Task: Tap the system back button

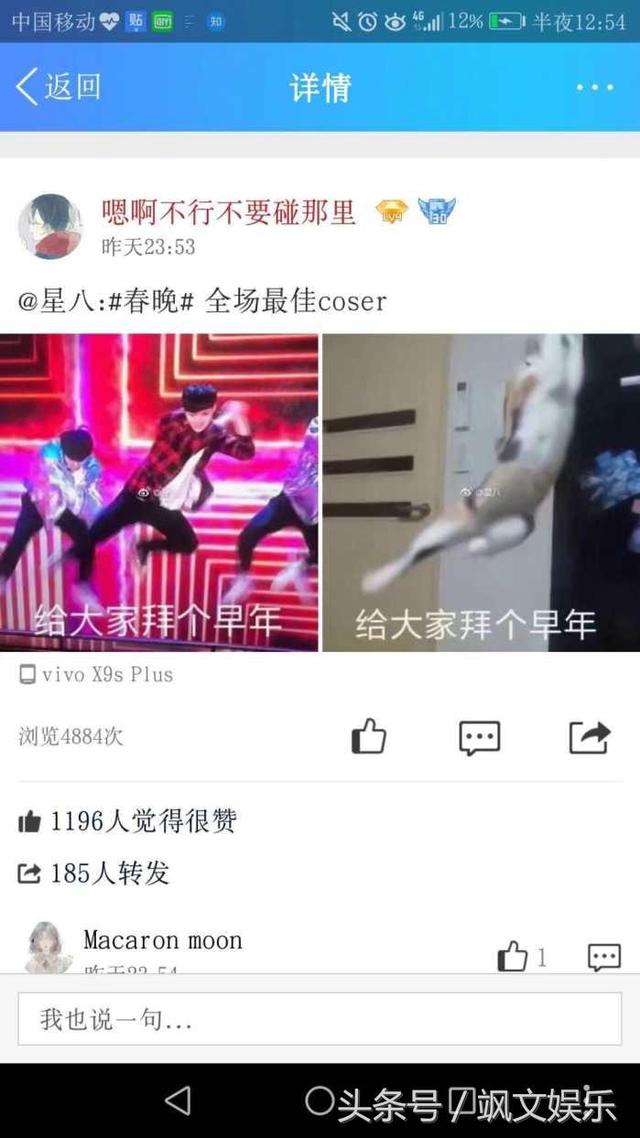Action: pyautogui.click(x=178, y=1101)
